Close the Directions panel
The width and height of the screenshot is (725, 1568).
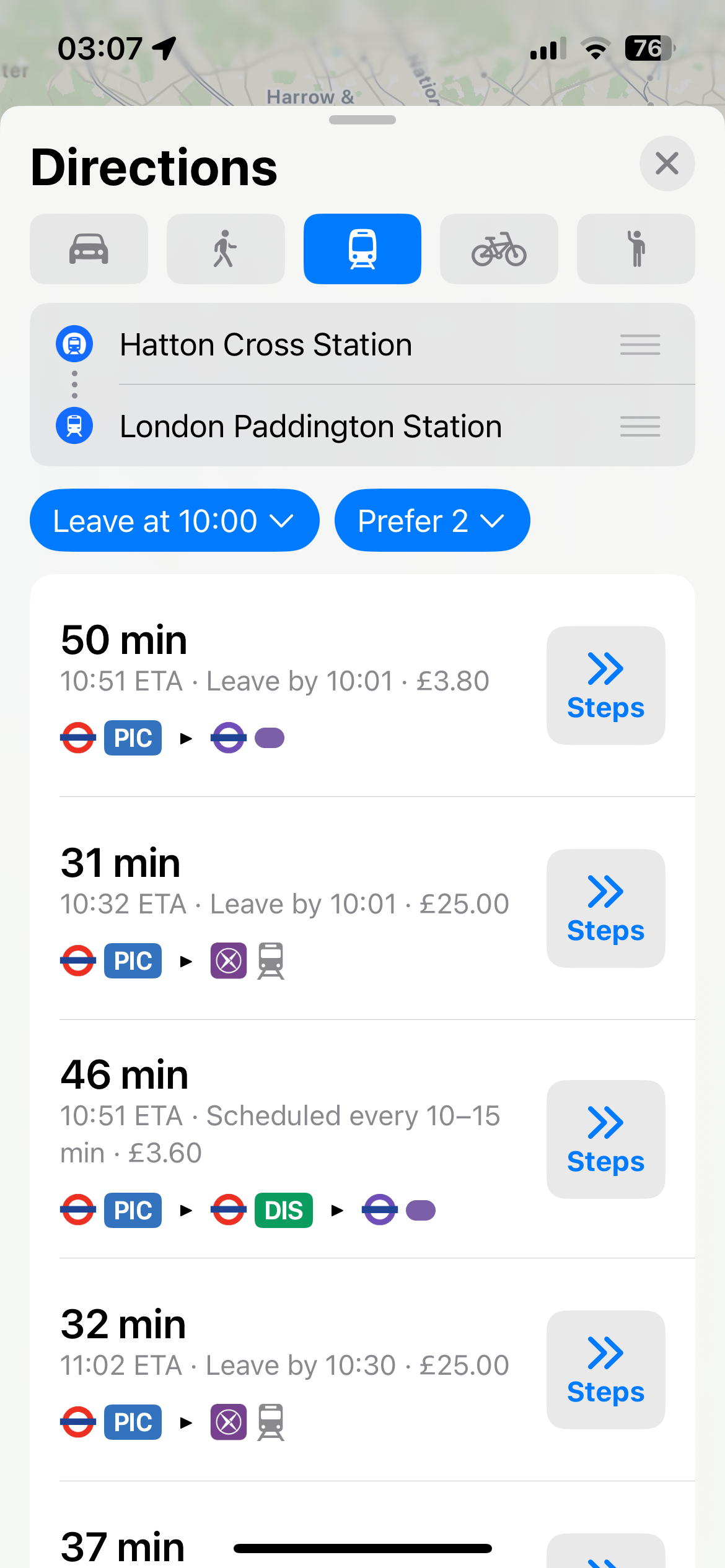pos(667,163)
